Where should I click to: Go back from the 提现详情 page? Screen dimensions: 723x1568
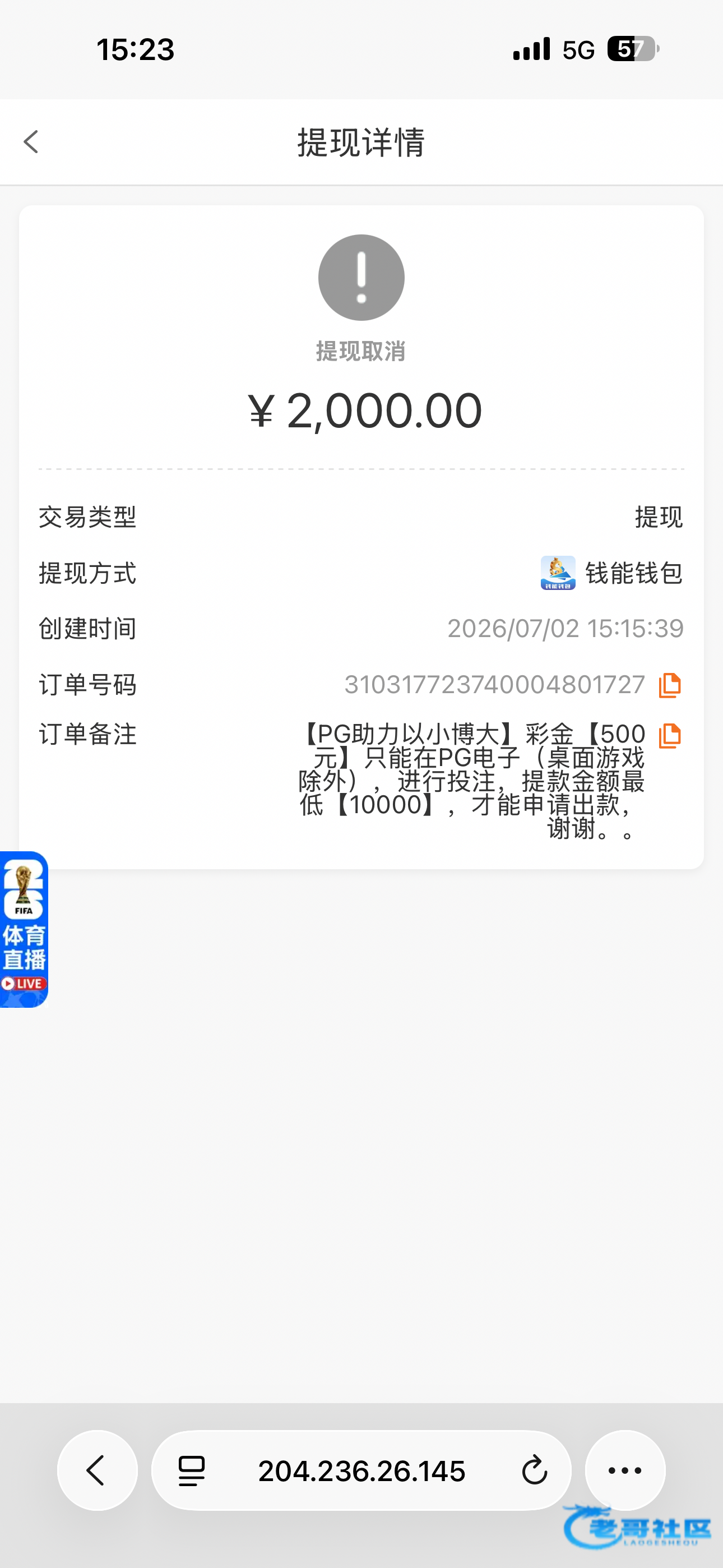[x=31, y=142]
